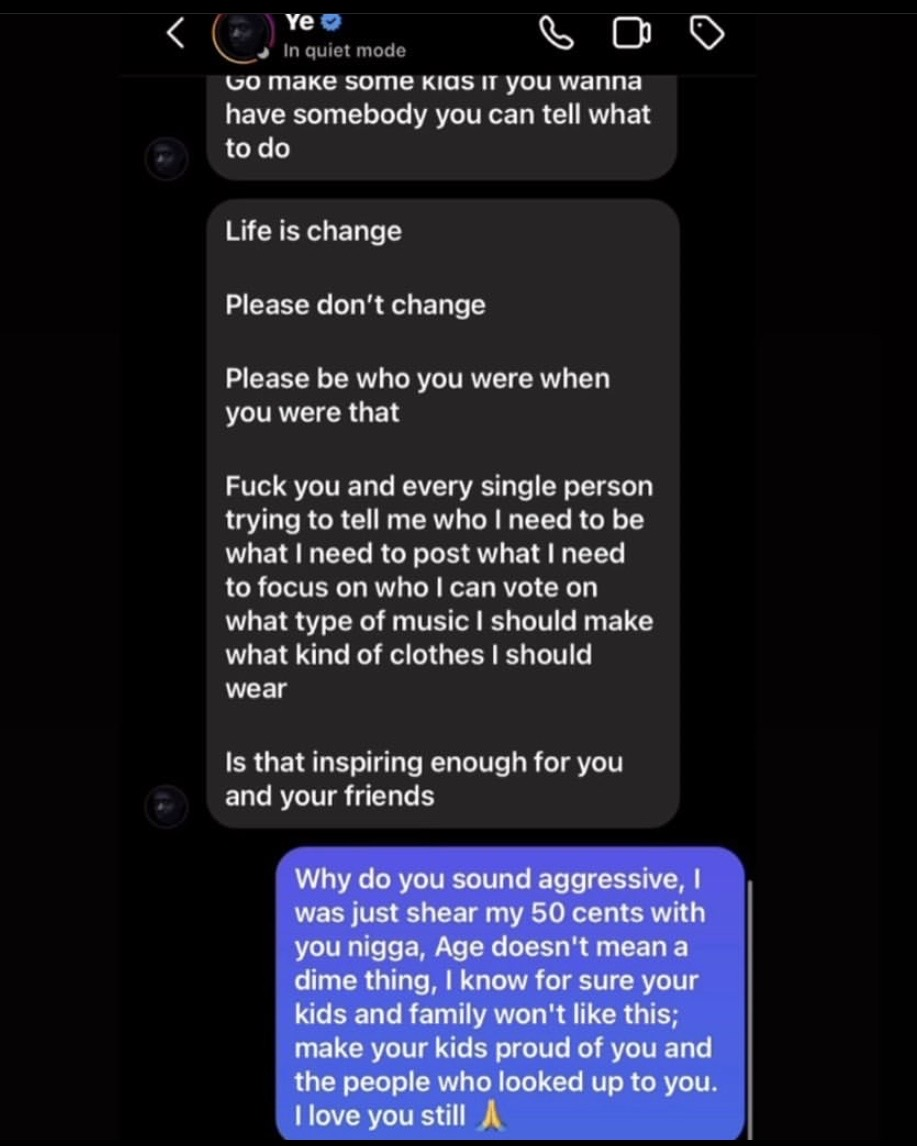Image resolution: width=917 pixels, height=1146 pixels.
Task: Start a video call with Ye
Action: [x=630, y=35]
